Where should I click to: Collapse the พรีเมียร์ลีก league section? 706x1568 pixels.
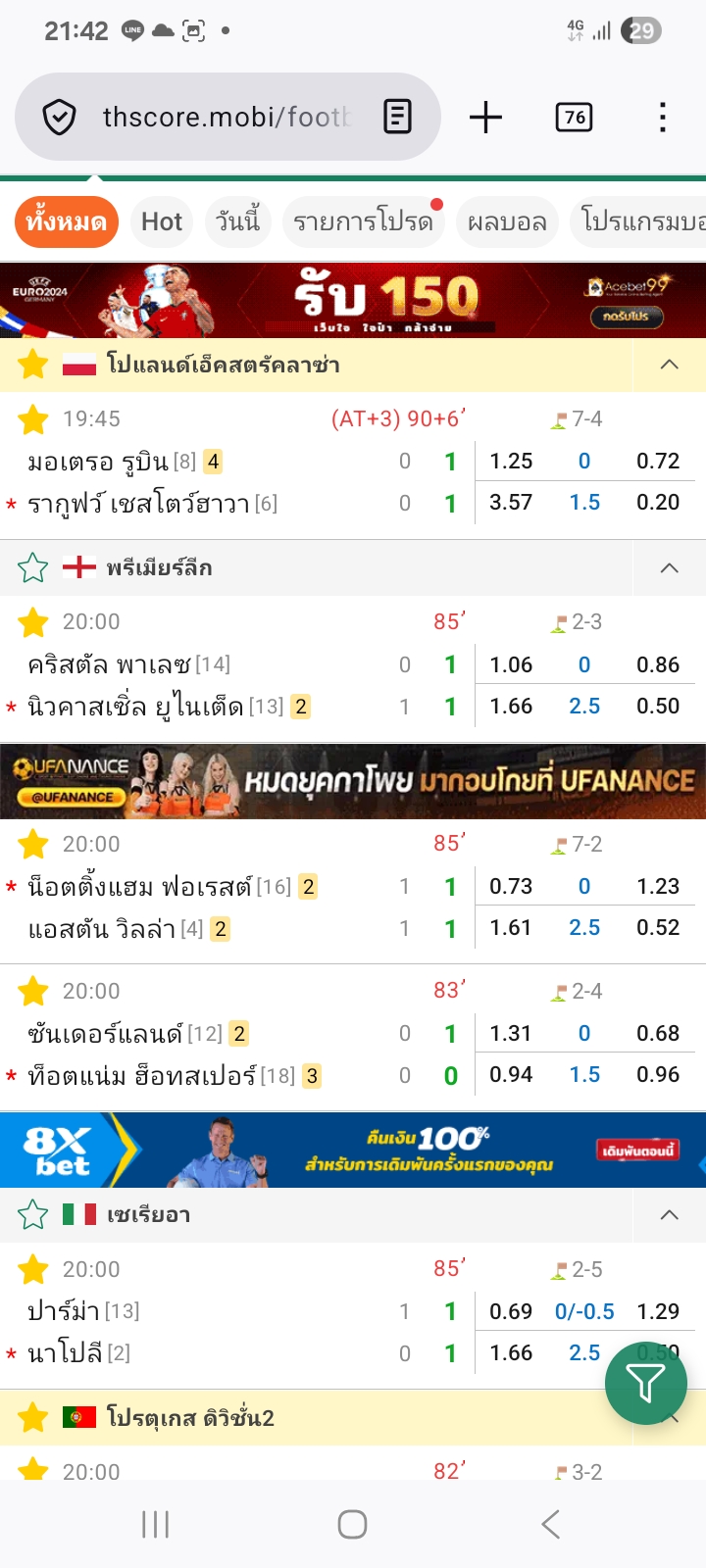(670, 567)
